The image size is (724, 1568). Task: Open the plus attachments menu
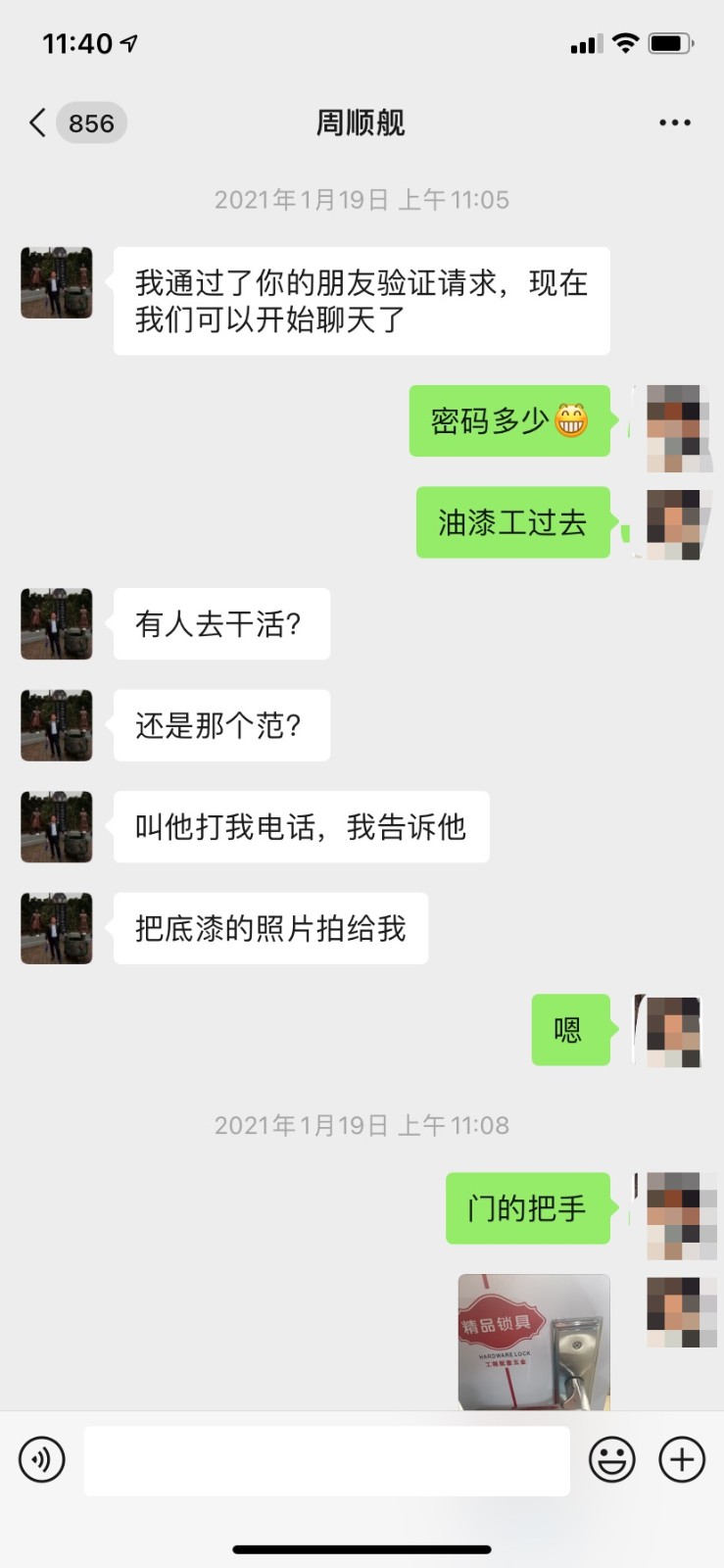tap(682, 1459)
